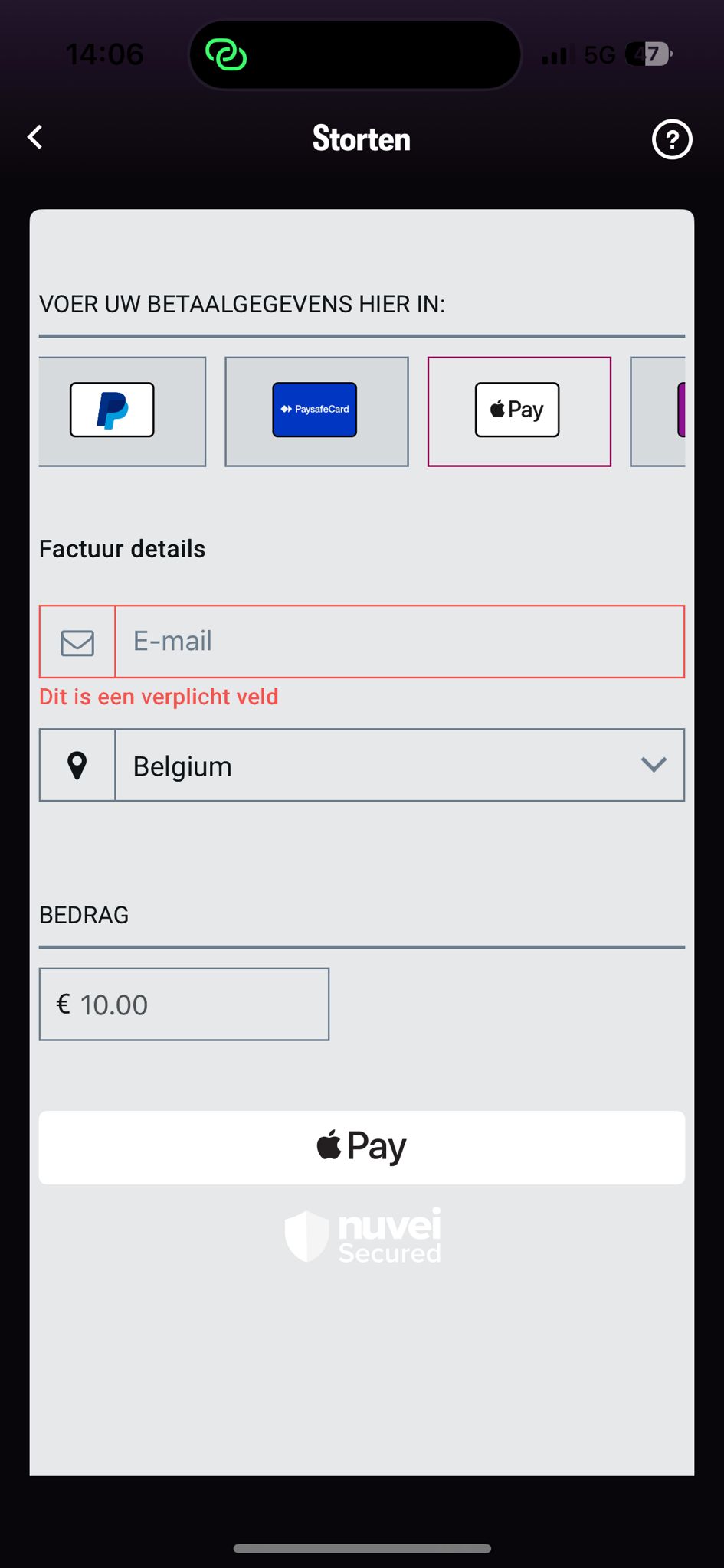Viewport: 724px width, 1568px height.
Task: Focus the E-mail input field
Action: 398,642
